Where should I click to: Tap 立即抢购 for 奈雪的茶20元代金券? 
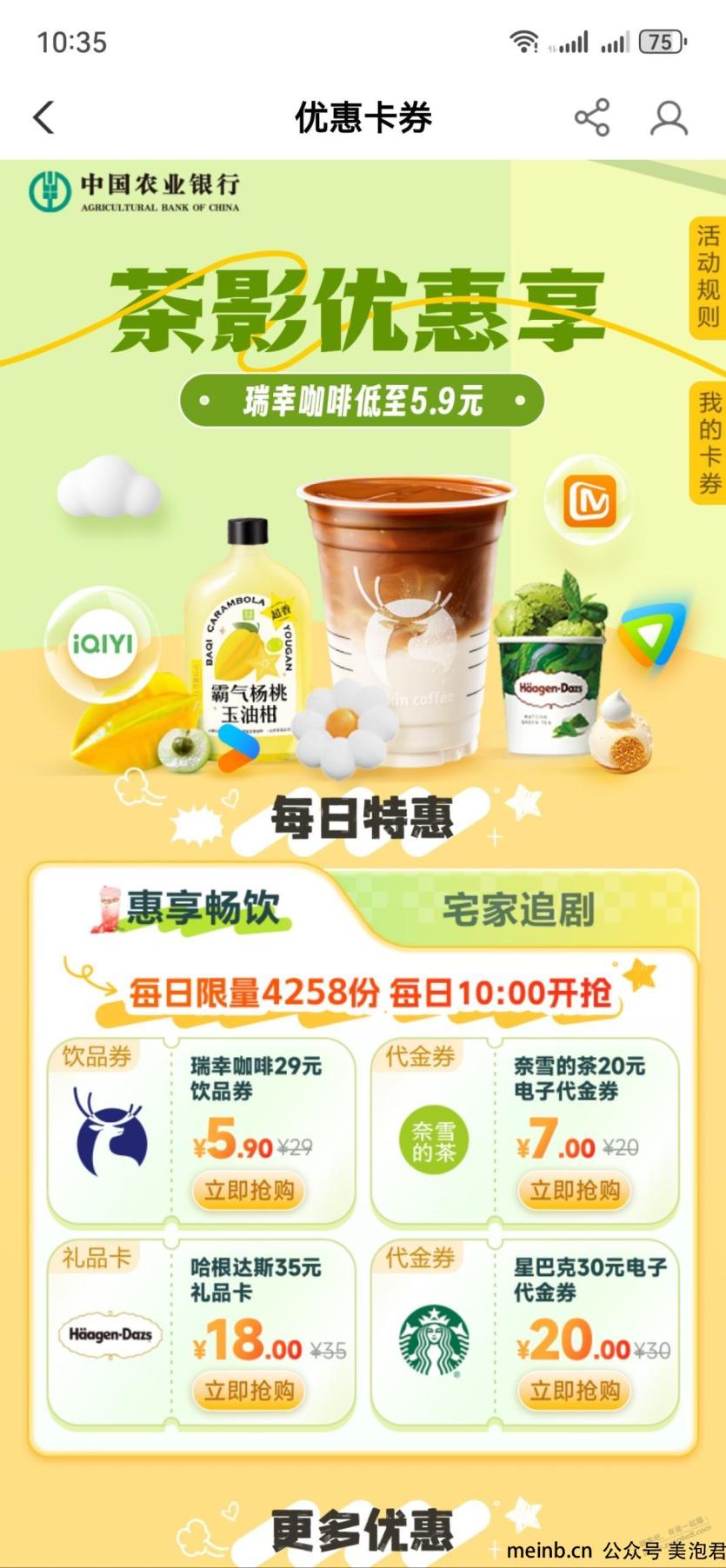click(574, 1191)
